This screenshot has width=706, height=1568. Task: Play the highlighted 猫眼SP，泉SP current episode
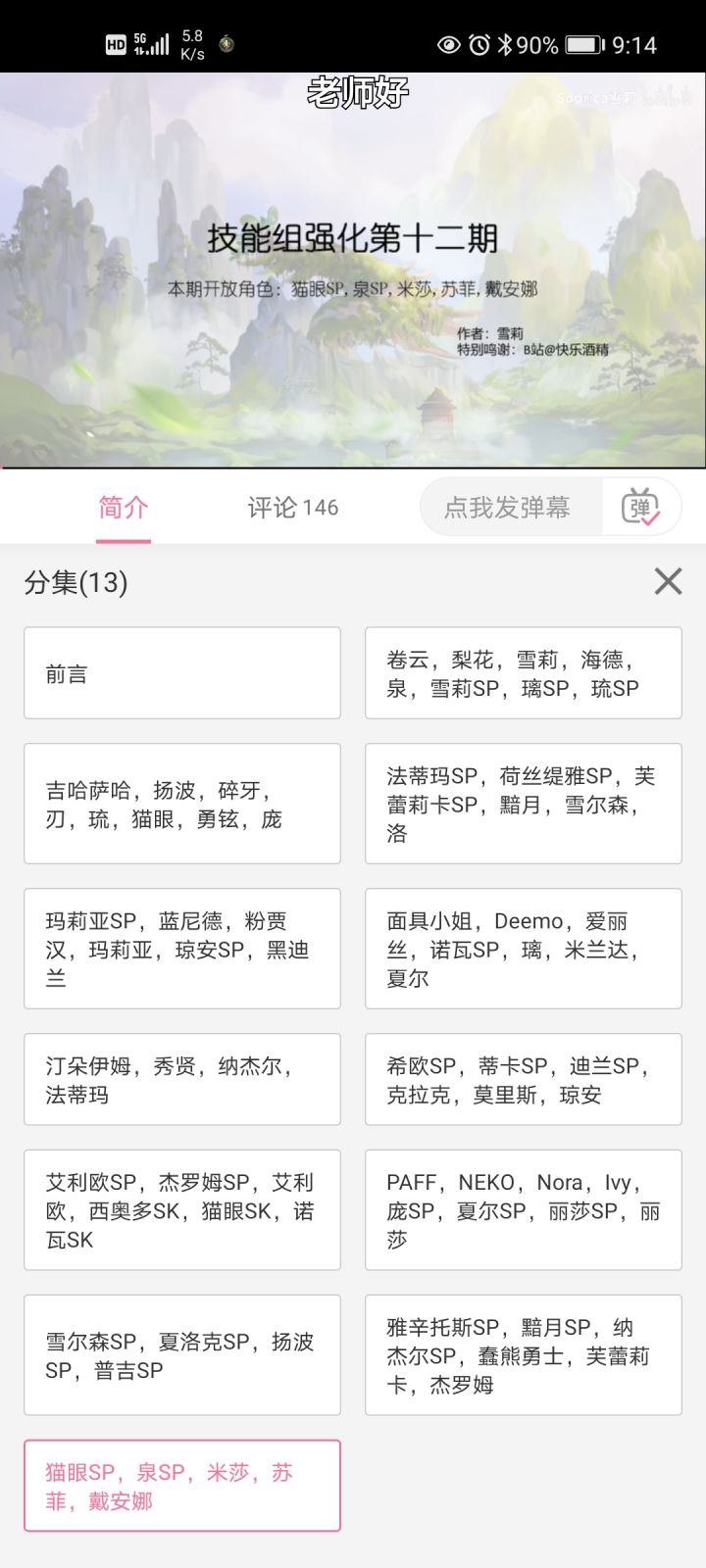(x=182, y=1486)
